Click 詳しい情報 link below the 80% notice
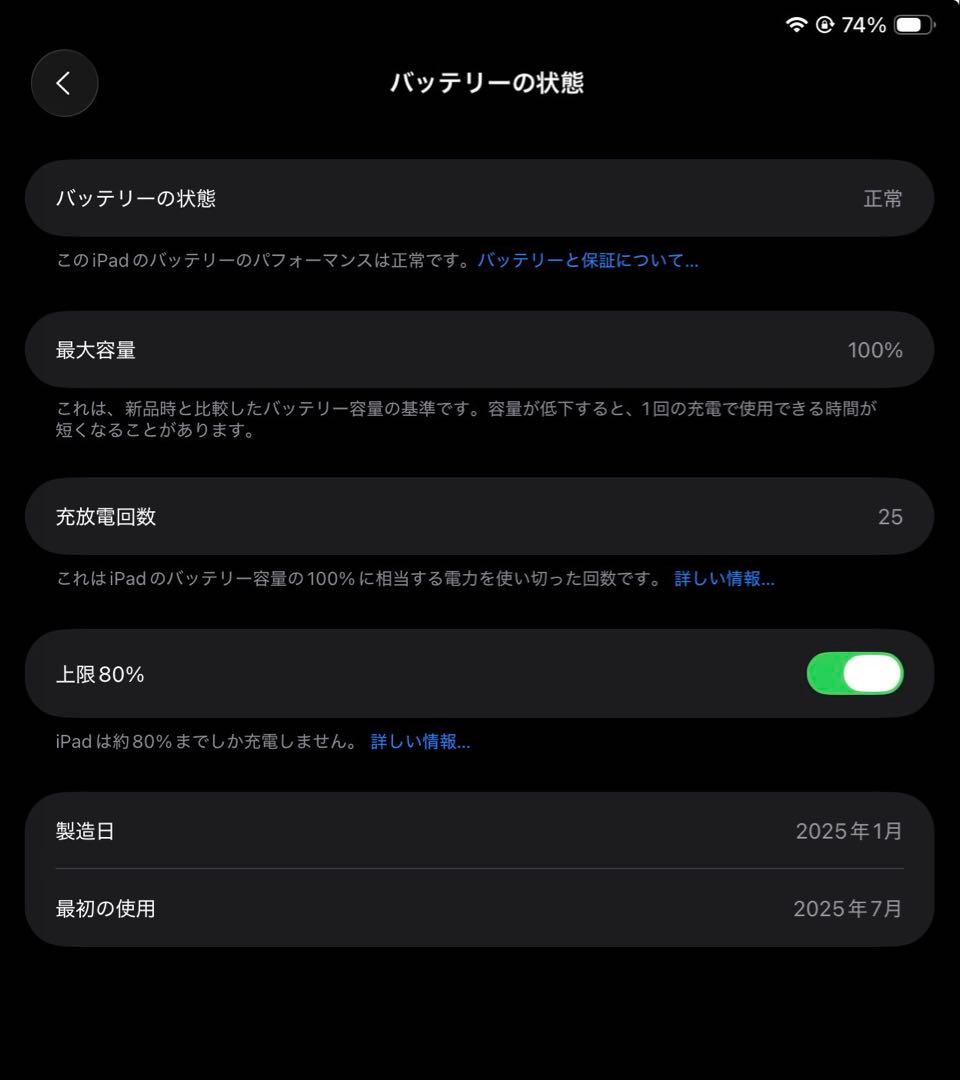 [x=419, y=742]
